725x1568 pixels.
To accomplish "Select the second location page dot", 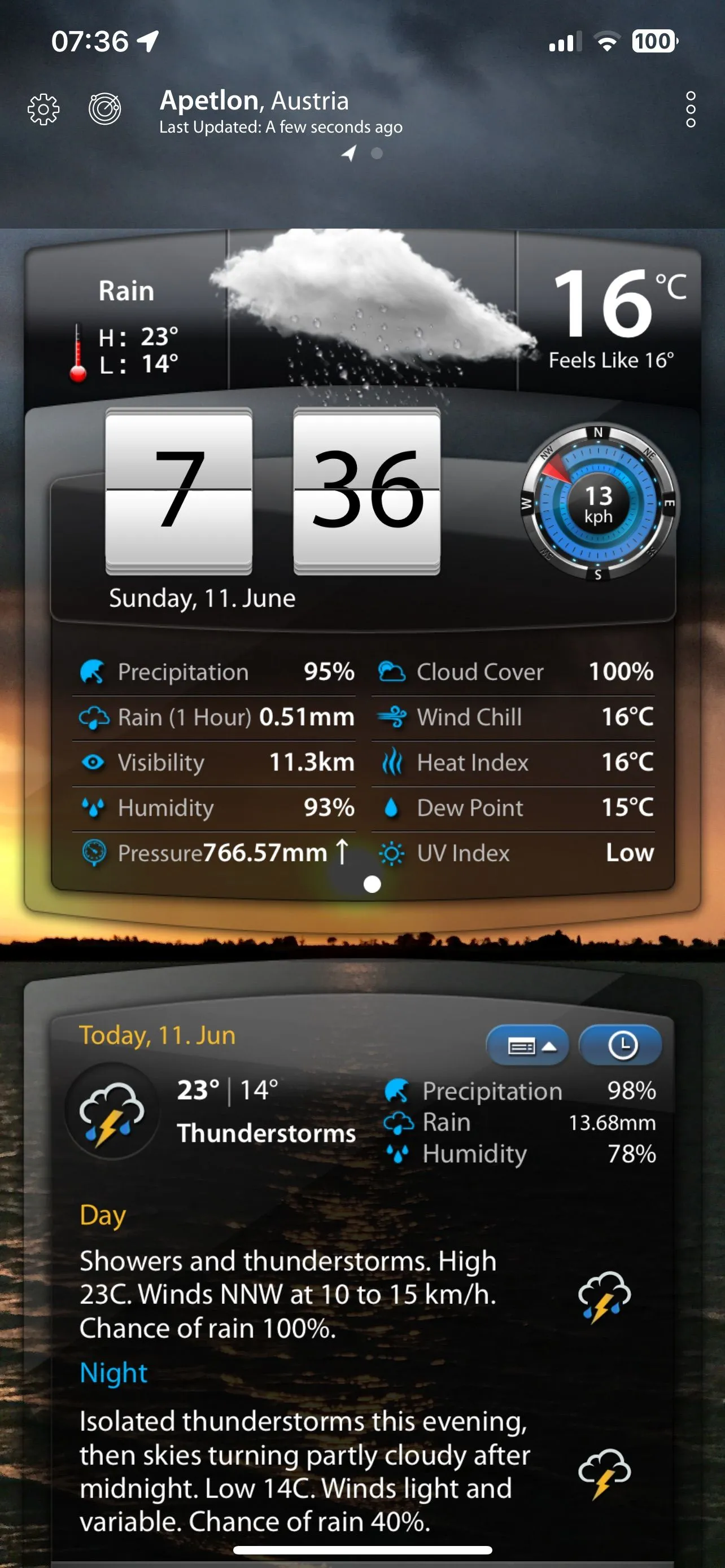I will (x=377, y=154).
